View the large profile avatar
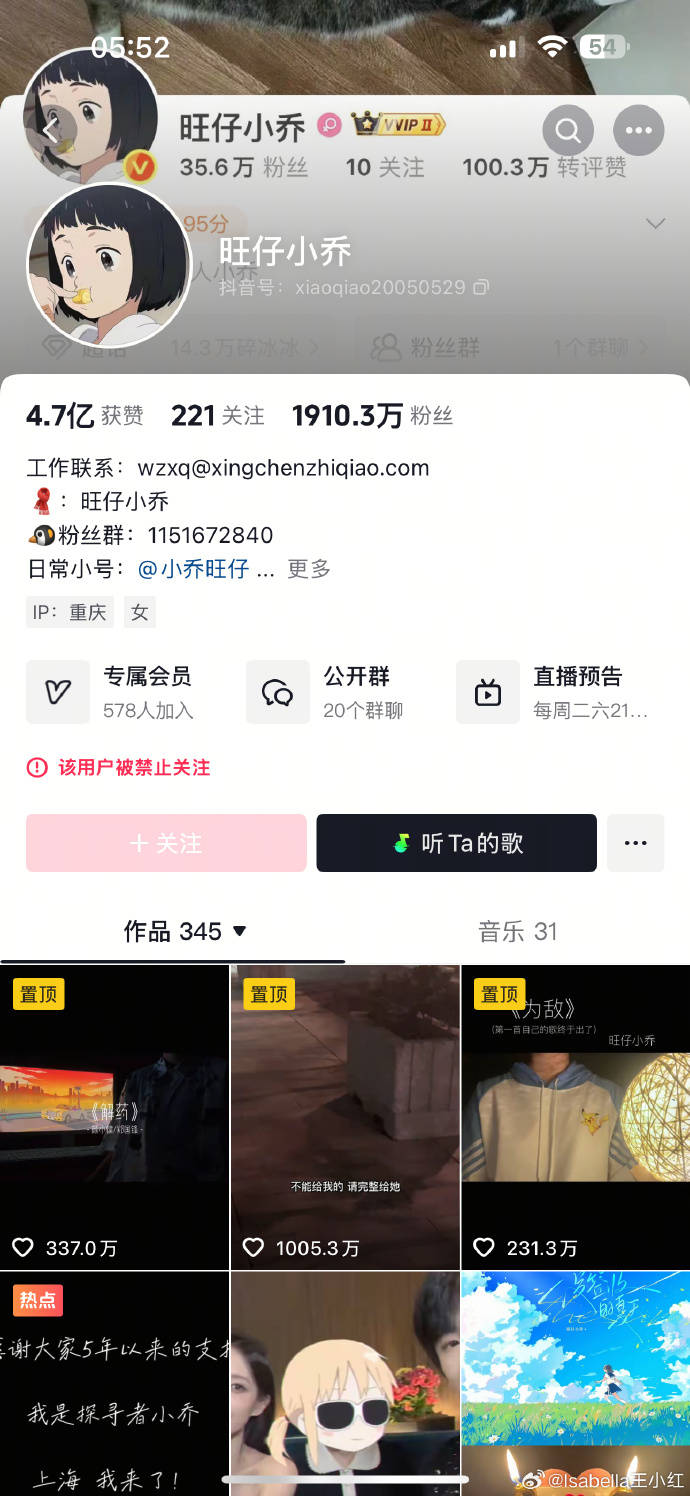Screen dimensions: 690x1496 pyautogui.click(x=108, y=266)
